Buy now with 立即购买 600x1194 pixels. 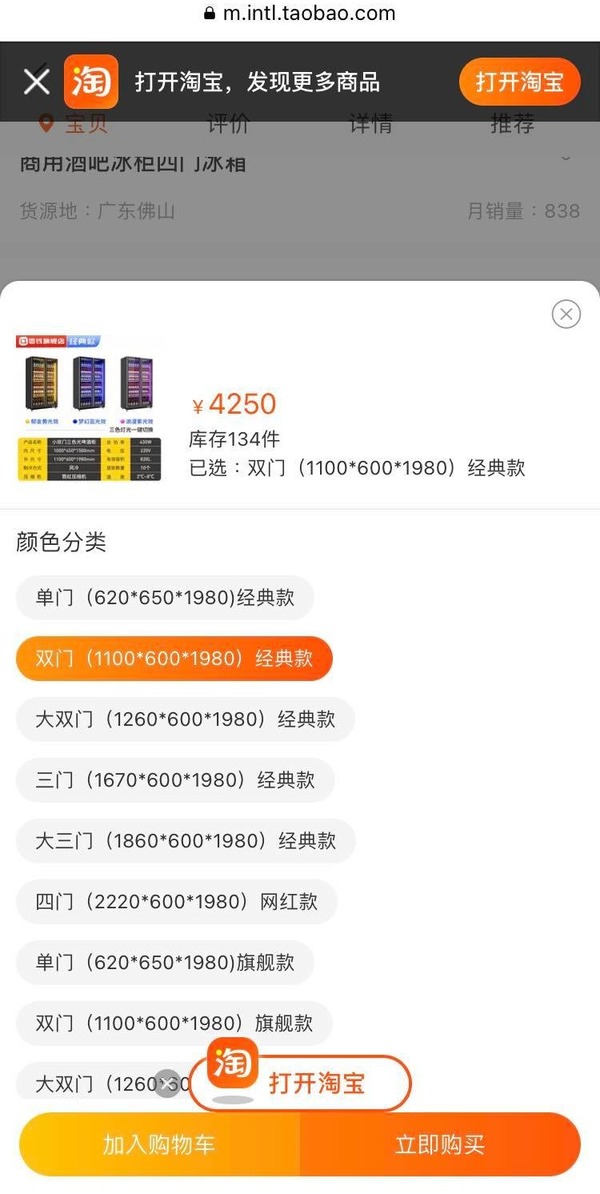coord(440,1144)
